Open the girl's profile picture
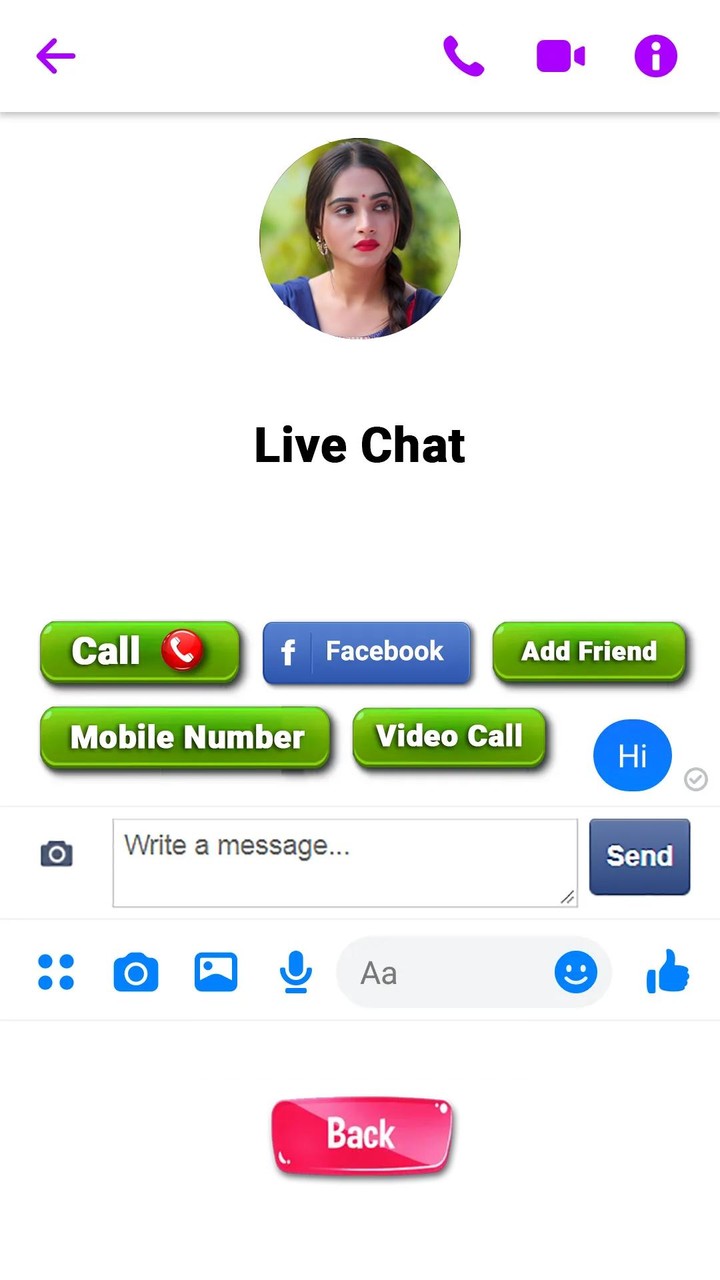Viewport: 720px width, 1280px height. click(x=360, y=236)
